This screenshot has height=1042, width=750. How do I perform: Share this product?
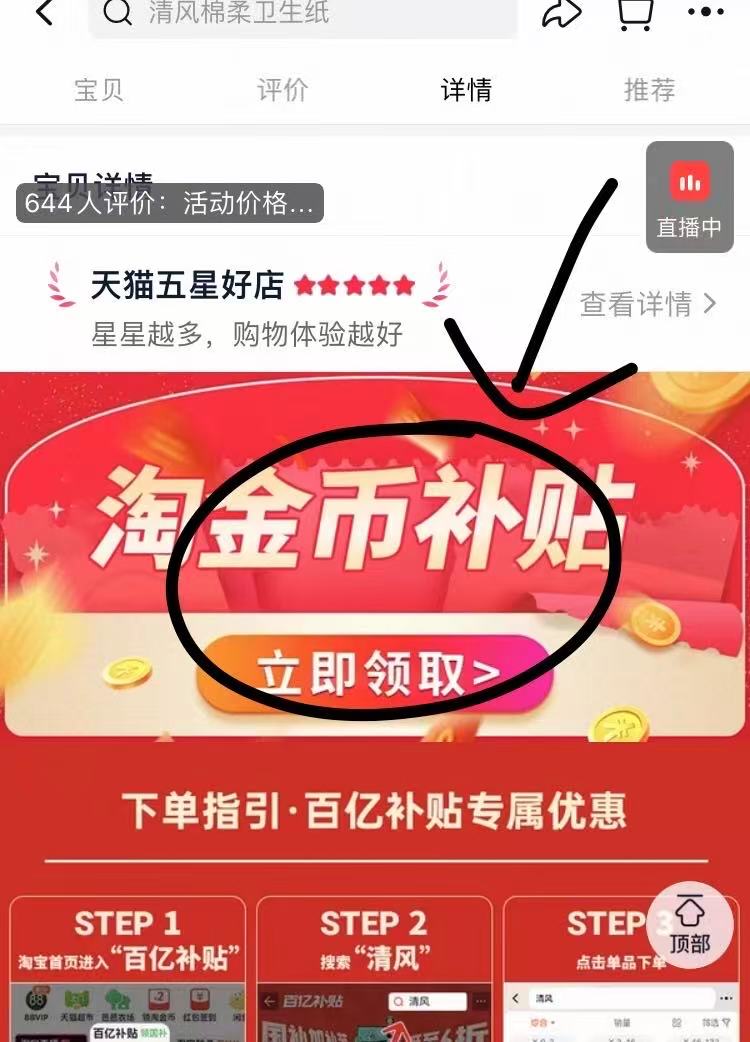pyautogui.click(x=562, y=14)
